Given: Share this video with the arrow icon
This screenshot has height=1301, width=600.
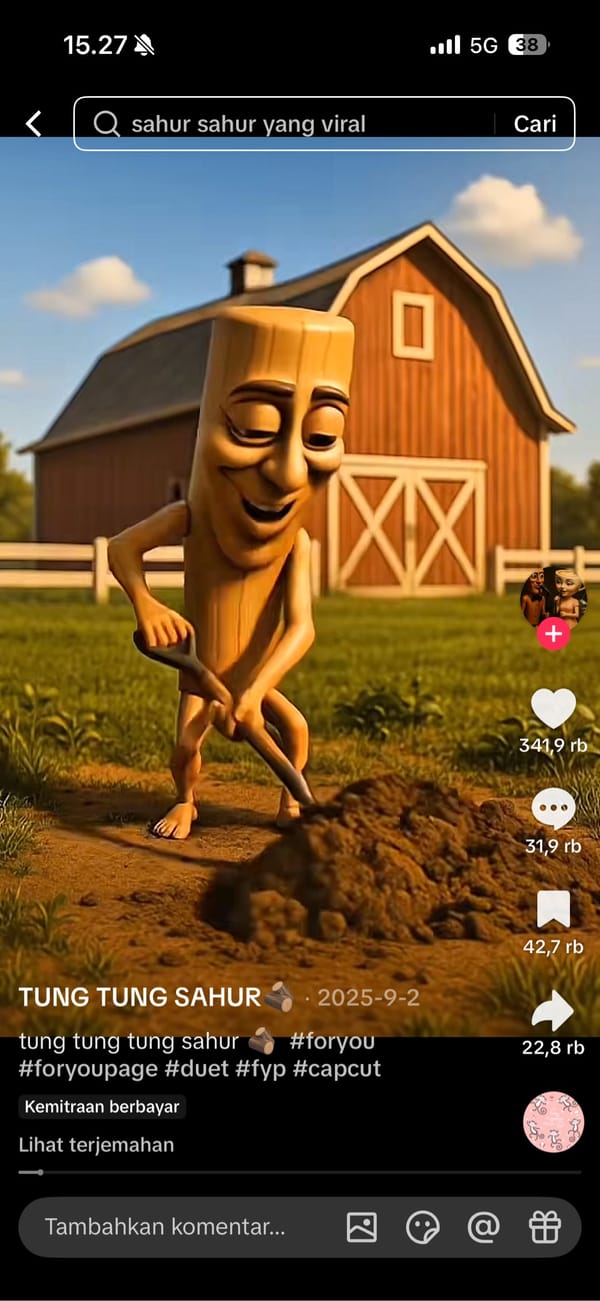Looking at the screenshot, I should point(553,1011).
